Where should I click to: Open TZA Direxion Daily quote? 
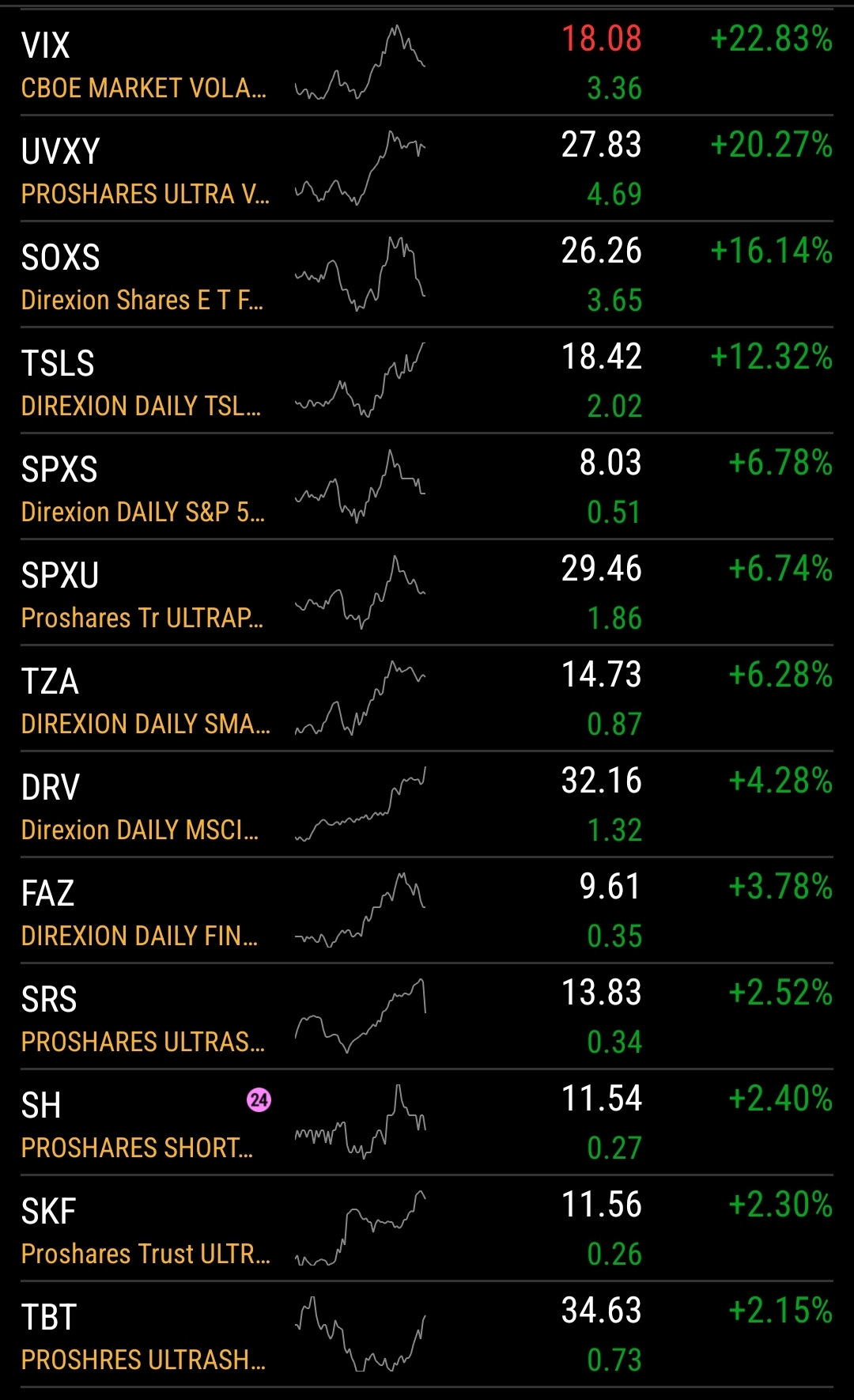coord(427,698)
